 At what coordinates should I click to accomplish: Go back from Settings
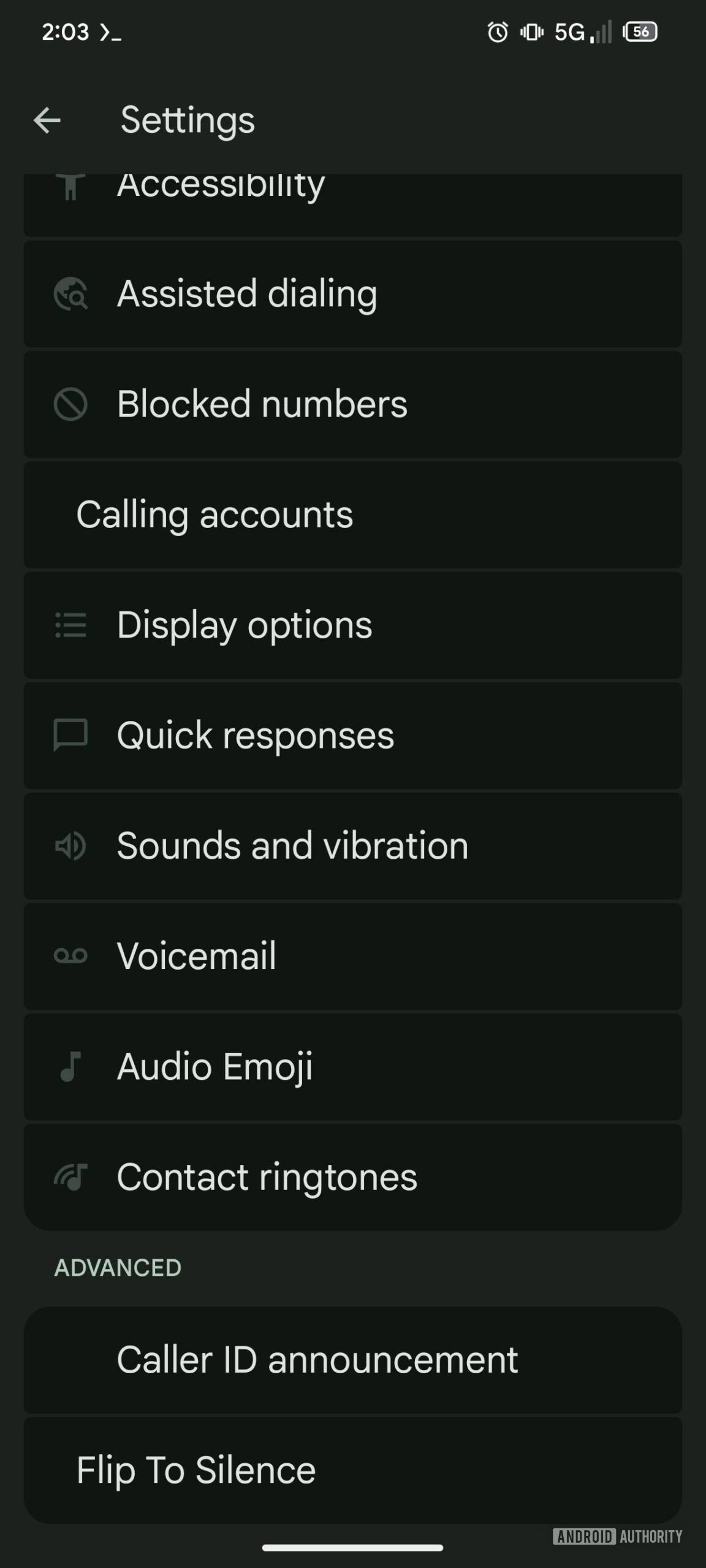point(47,120)
